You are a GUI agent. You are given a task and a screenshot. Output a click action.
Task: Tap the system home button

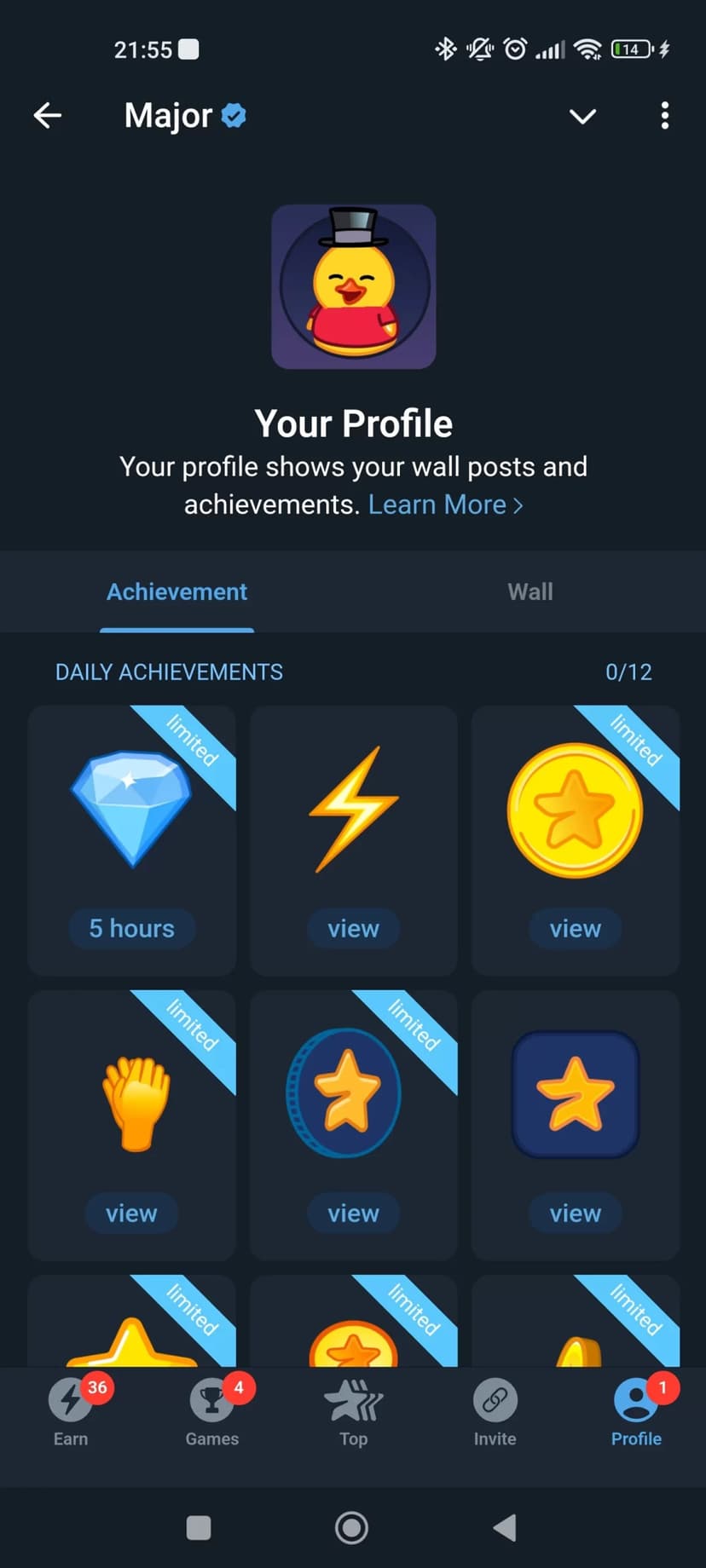(352, 1528)
